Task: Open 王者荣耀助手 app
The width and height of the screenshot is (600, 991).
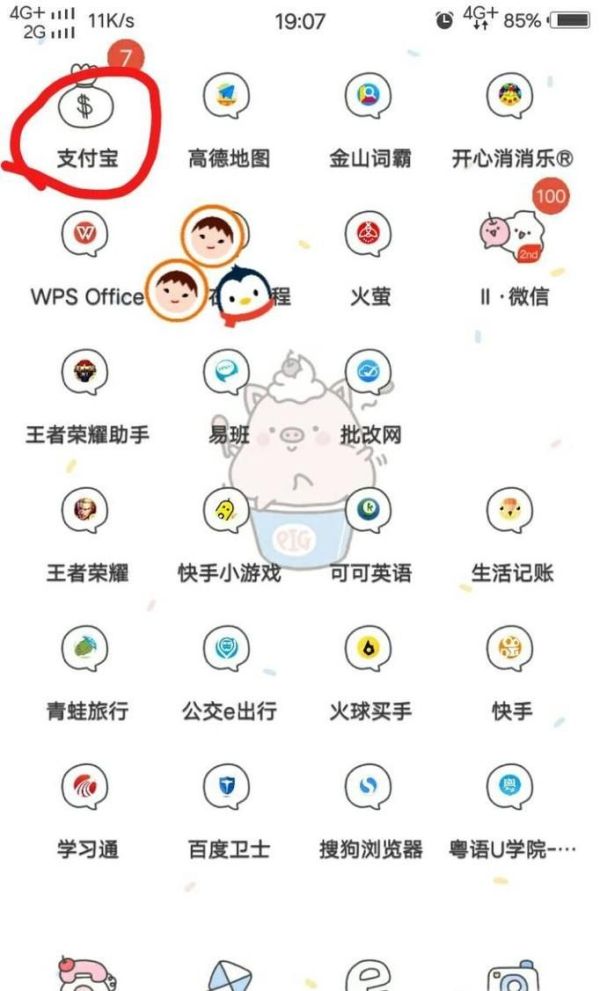Action: [x=85, y=375]
